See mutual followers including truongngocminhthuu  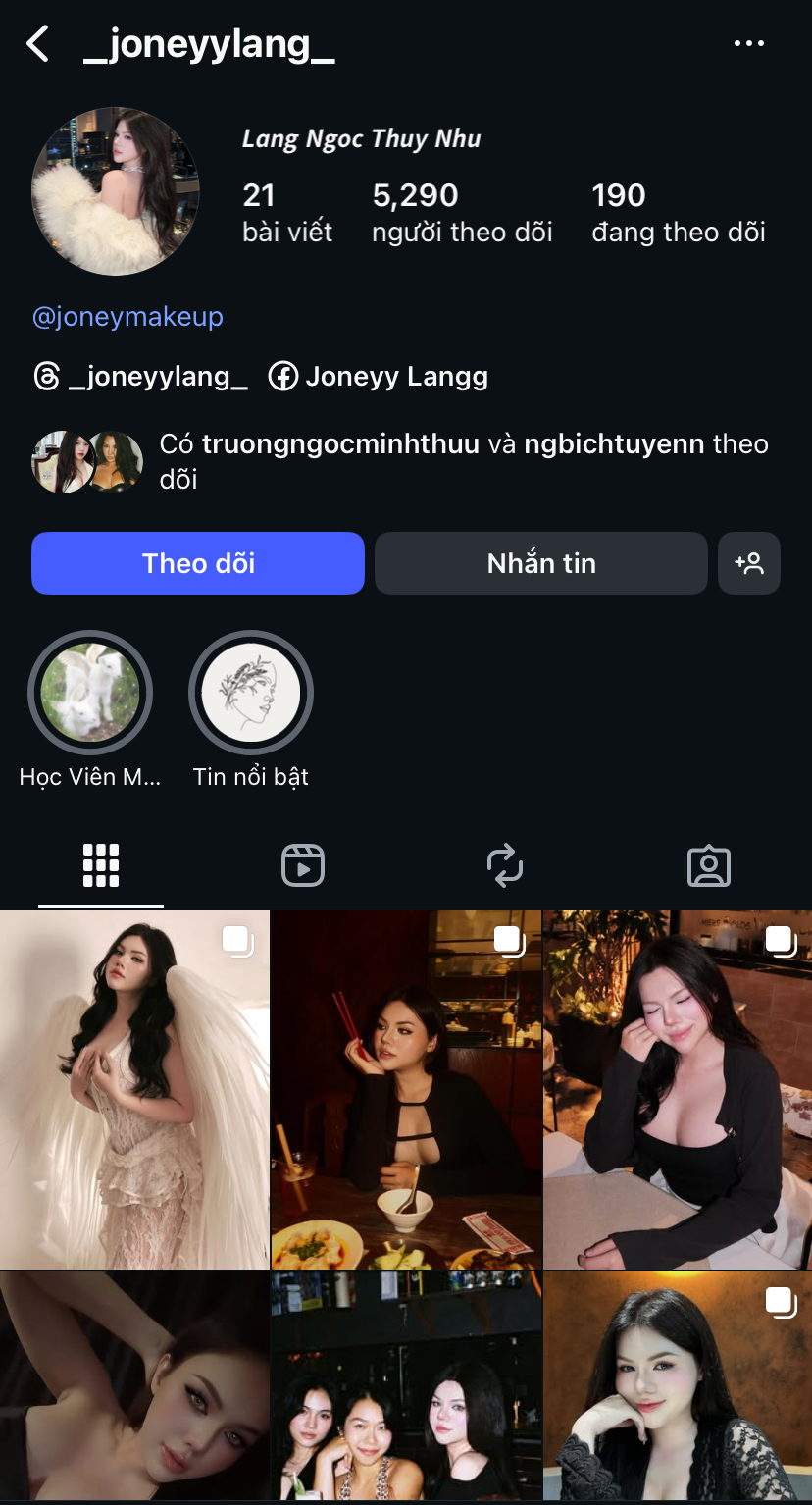click(461, 461)
